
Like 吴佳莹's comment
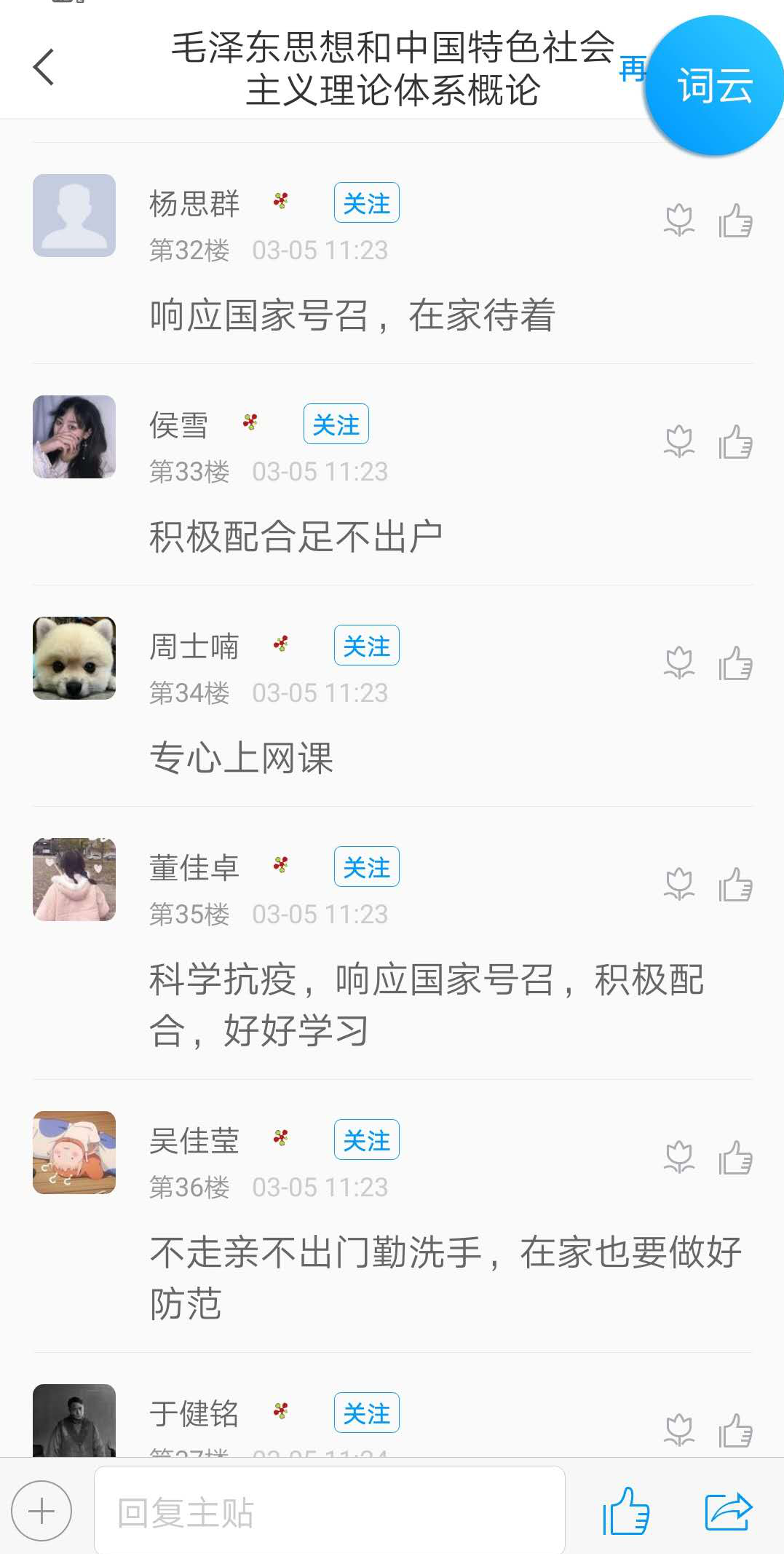point(737,1157)
